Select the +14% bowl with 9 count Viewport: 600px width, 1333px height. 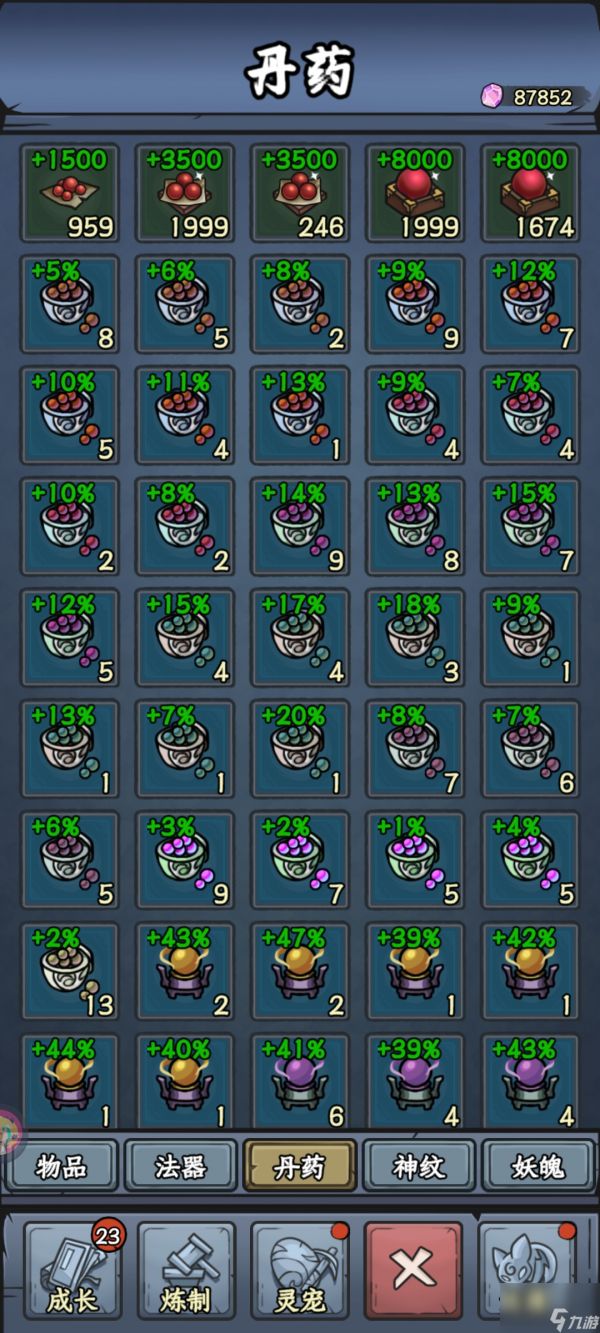tap(300, 527)
